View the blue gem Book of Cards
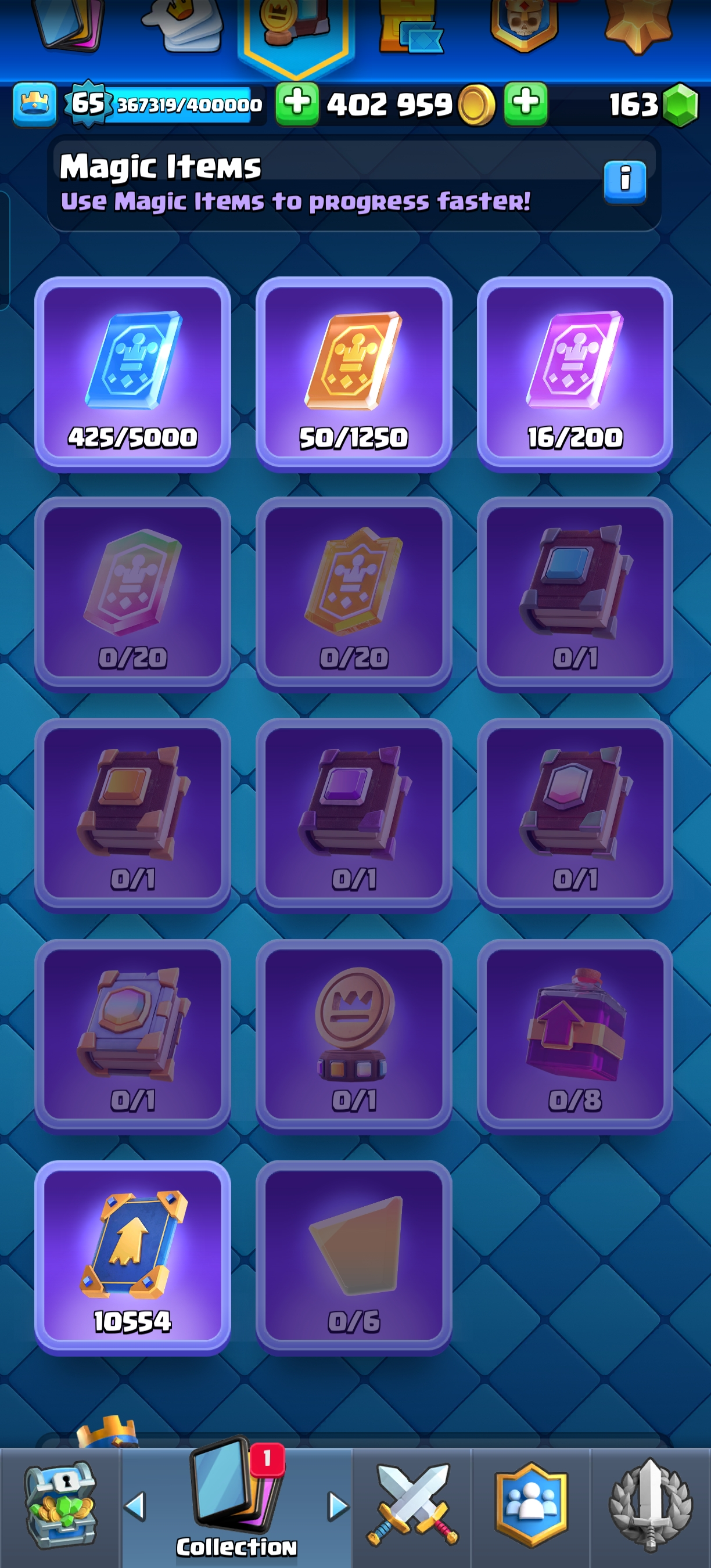The height and width of the screenshot is (1568, 711). [x=574, y=594]
